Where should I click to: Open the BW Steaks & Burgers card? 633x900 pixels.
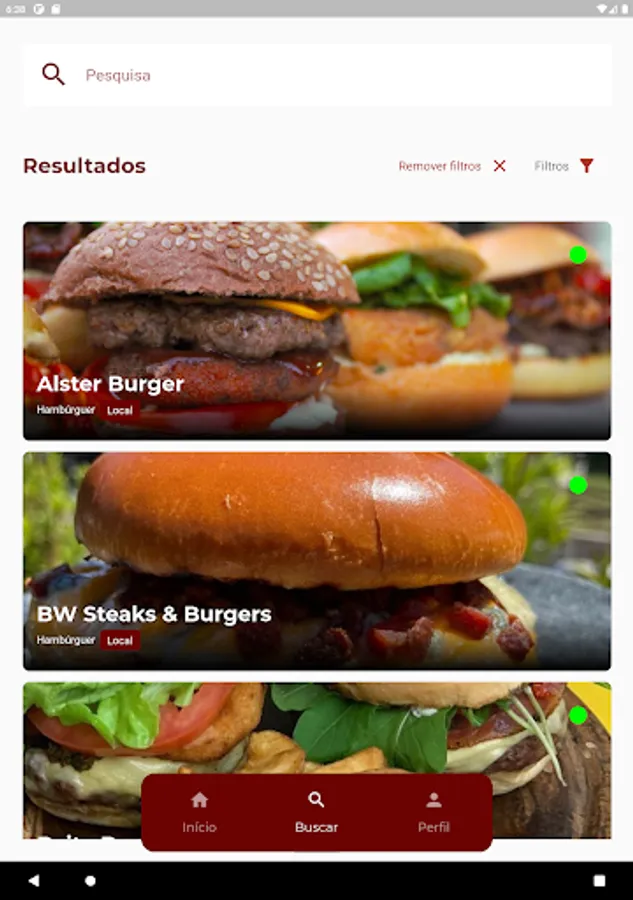point(317,561)
